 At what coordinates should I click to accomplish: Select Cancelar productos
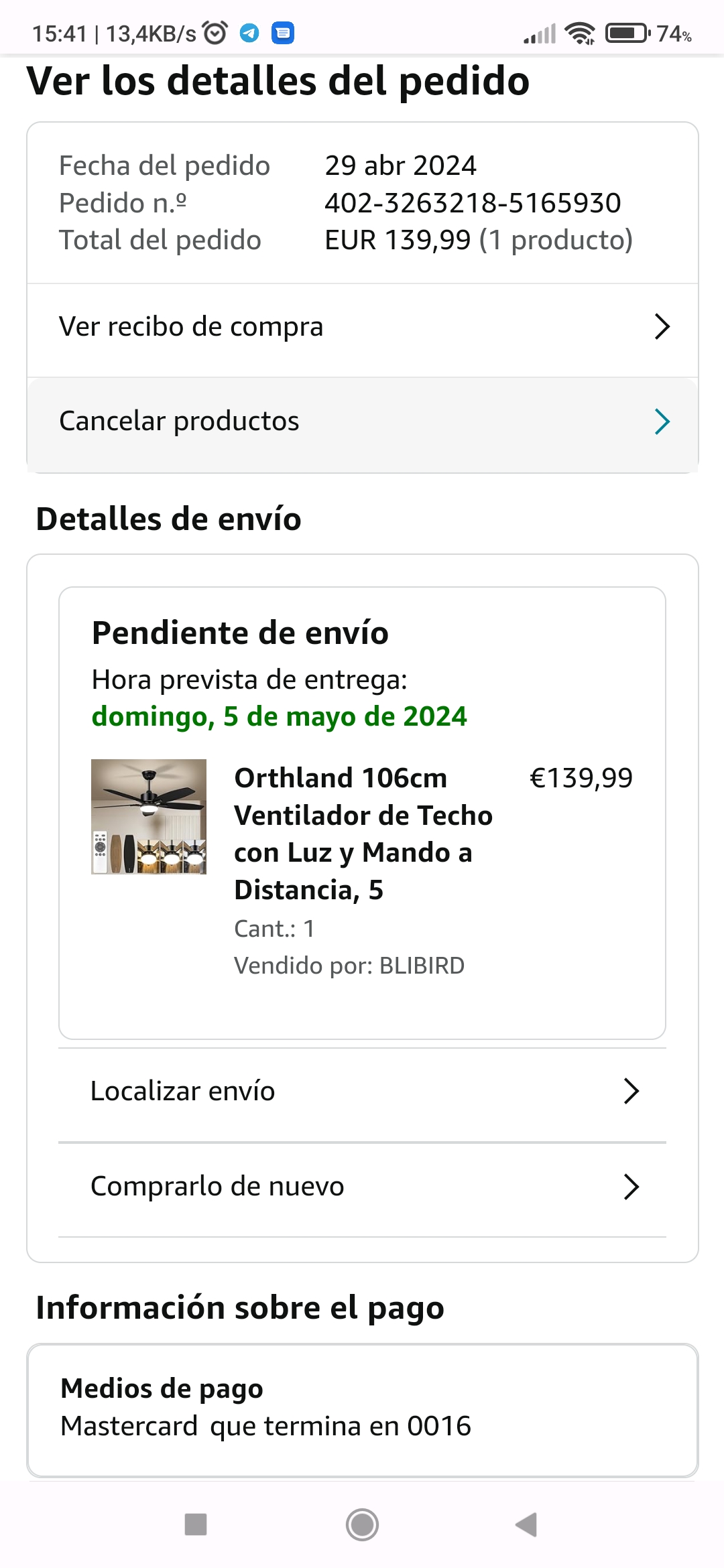(x=362, y=422)
